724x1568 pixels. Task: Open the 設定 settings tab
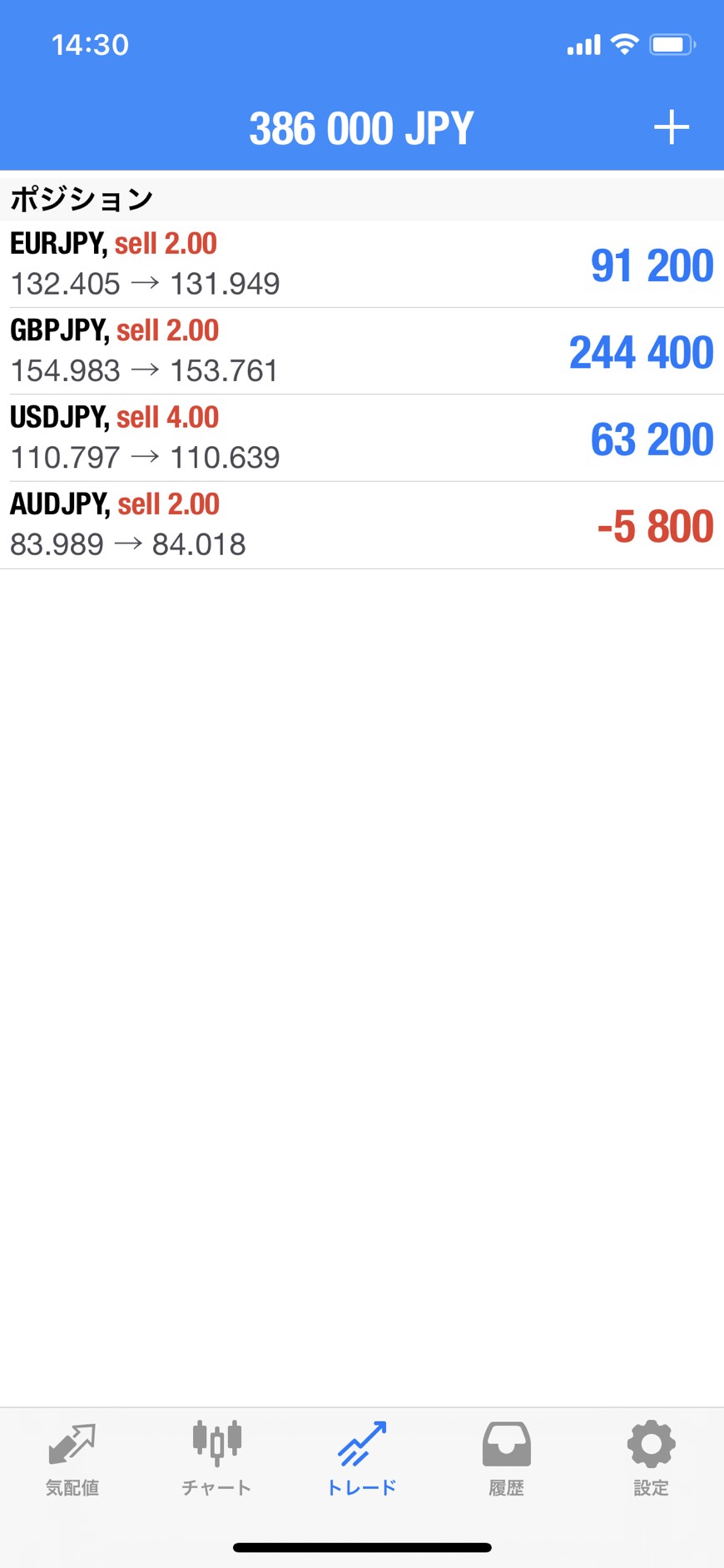pyautogui.click(x=651, y=1458)
